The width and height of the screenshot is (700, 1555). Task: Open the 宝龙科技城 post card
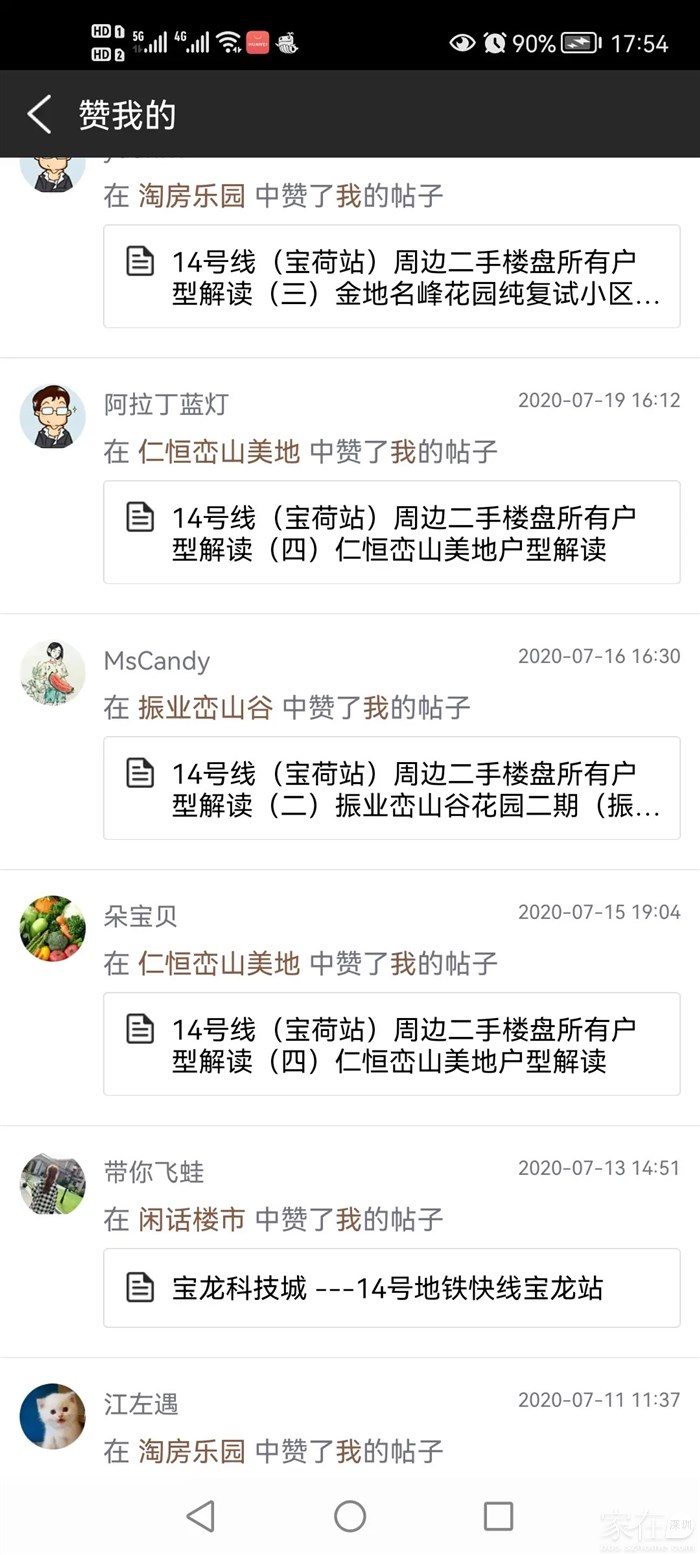[x=391, y=1288]
